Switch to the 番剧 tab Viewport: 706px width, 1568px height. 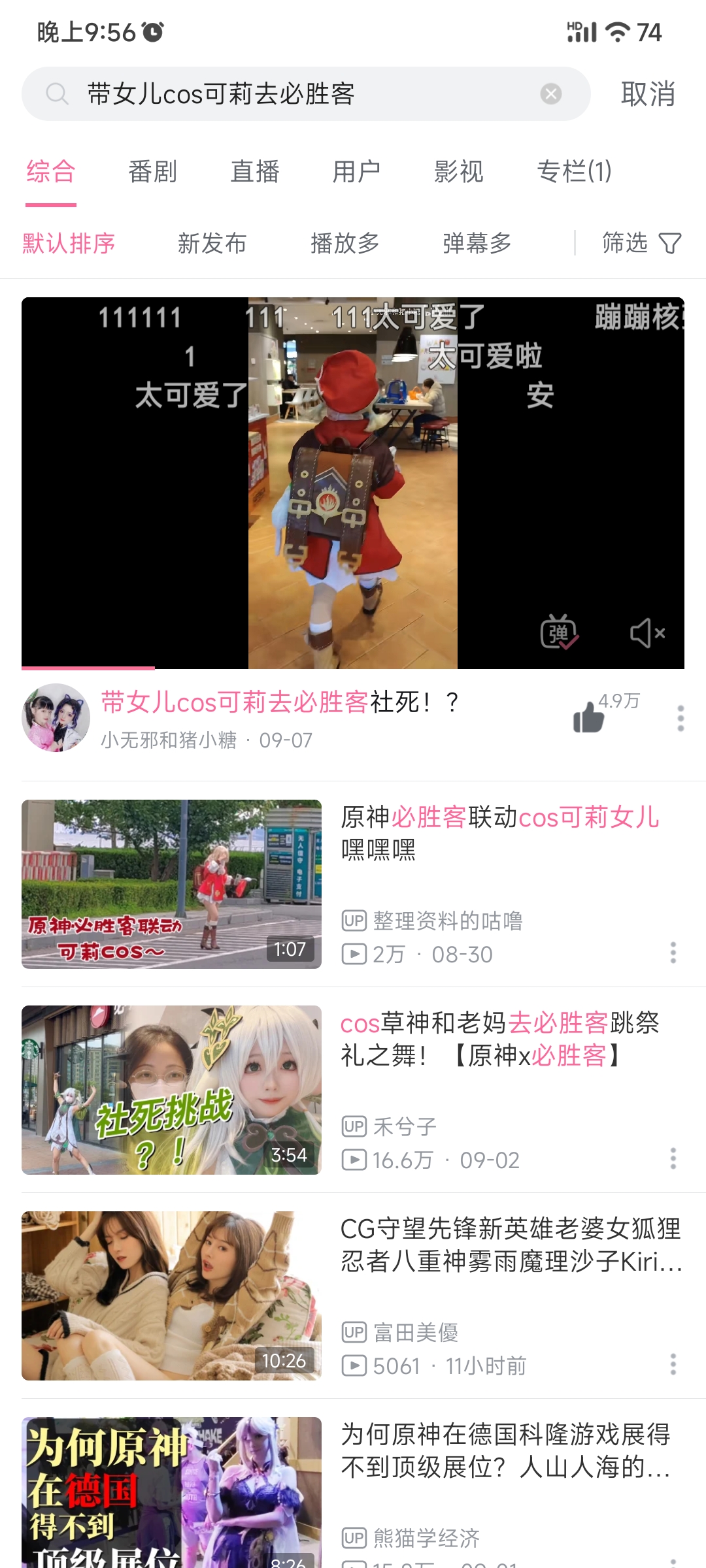click(x=152, y=172)
